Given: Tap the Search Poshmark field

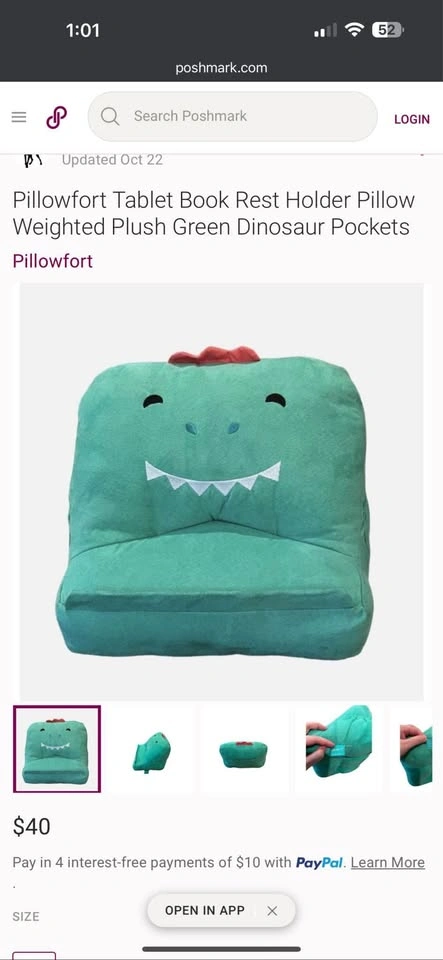Looking at the screenshot, I should 233,116.
